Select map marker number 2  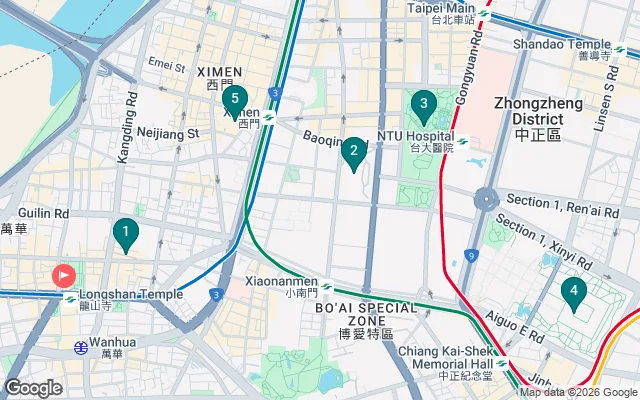tap(352, 153)
